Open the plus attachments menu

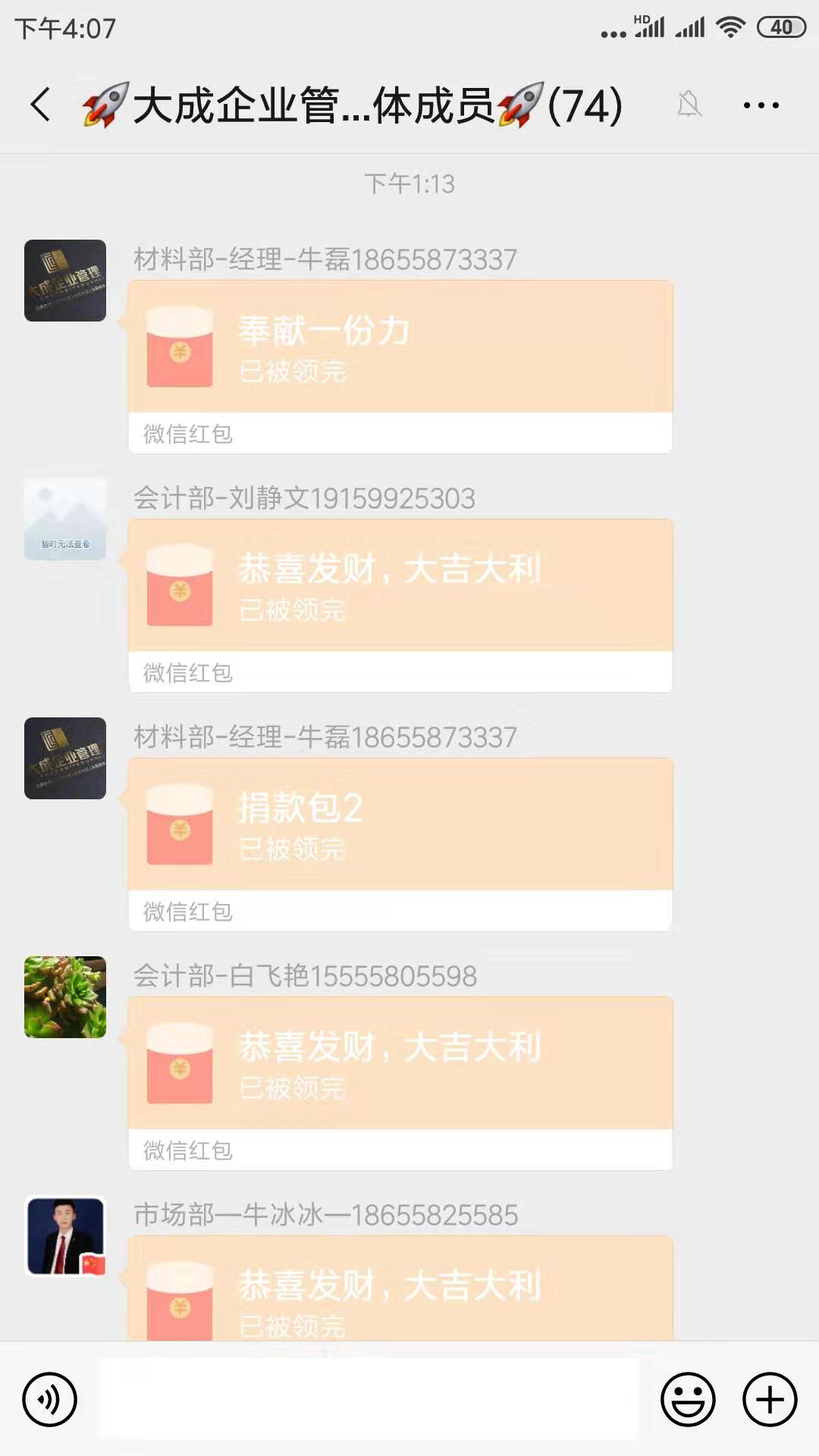pyautogui.click(x=770, y=1399)
